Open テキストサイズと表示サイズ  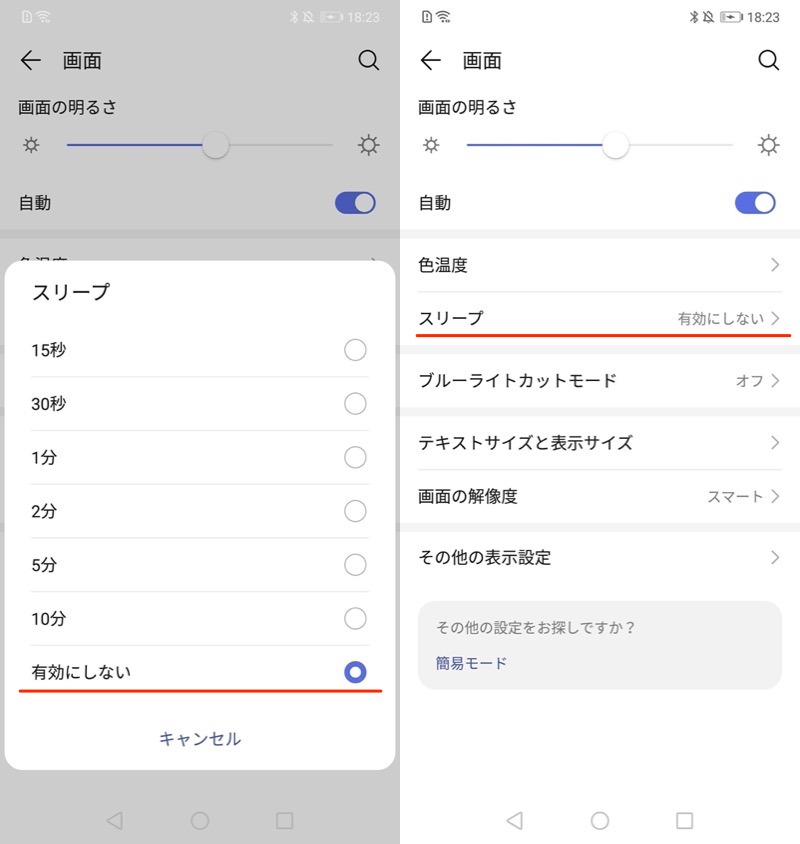(x=599, y=442)
